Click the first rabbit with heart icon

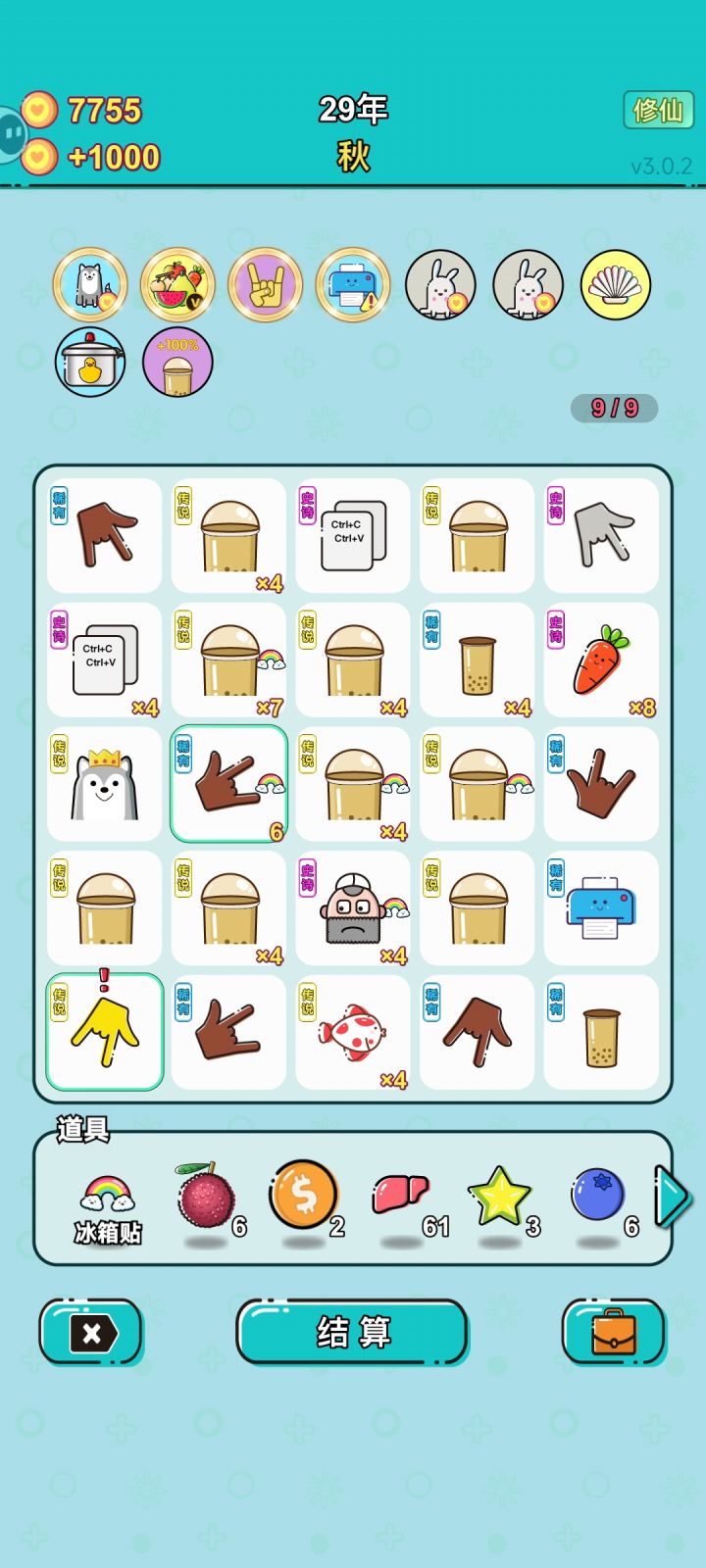coord(439,285)
